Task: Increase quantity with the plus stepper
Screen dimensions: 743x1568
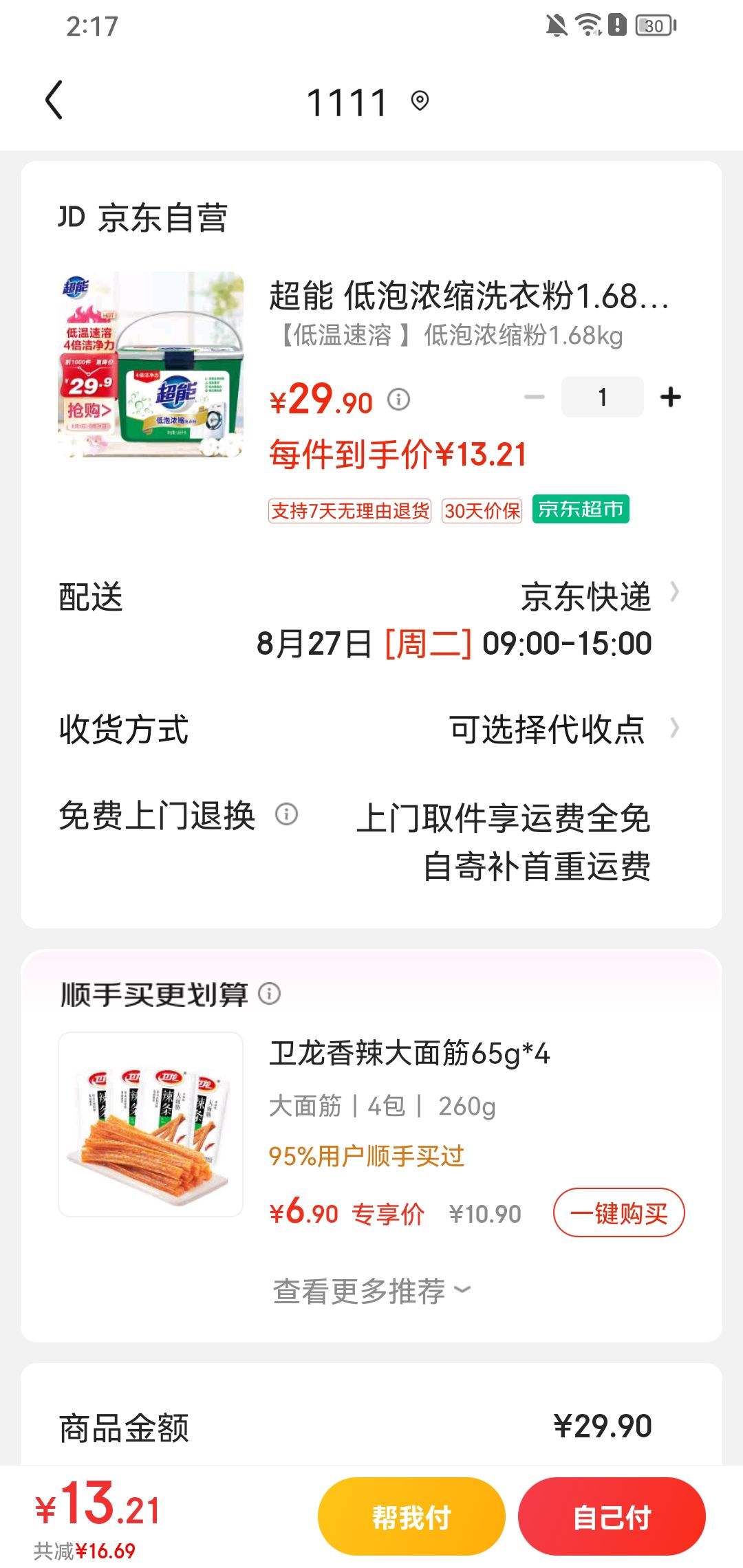Action: tap(669, 396)
